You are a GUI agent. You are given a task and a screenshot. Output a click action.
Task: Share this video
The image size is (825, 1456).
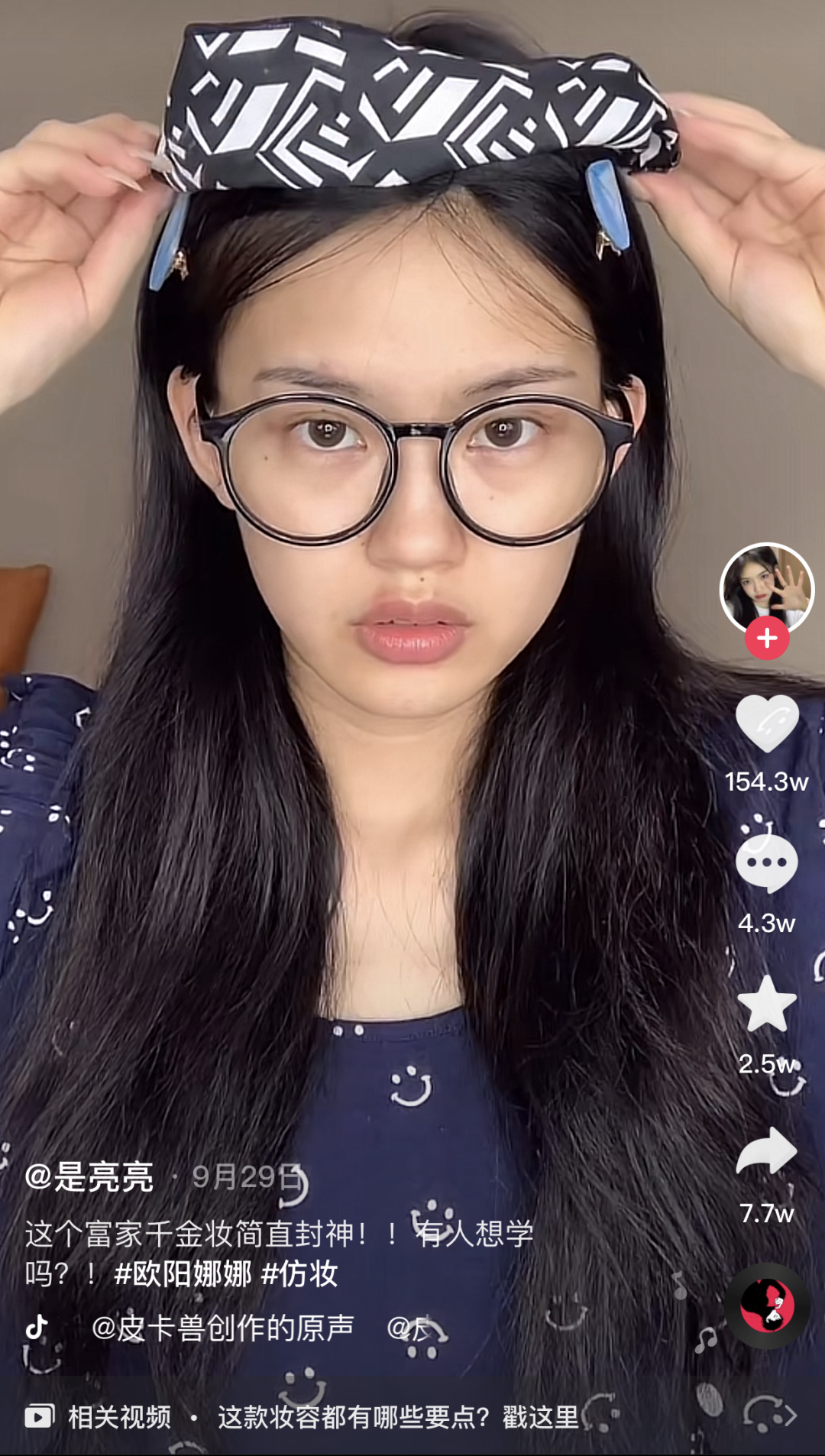point(767,1150)
